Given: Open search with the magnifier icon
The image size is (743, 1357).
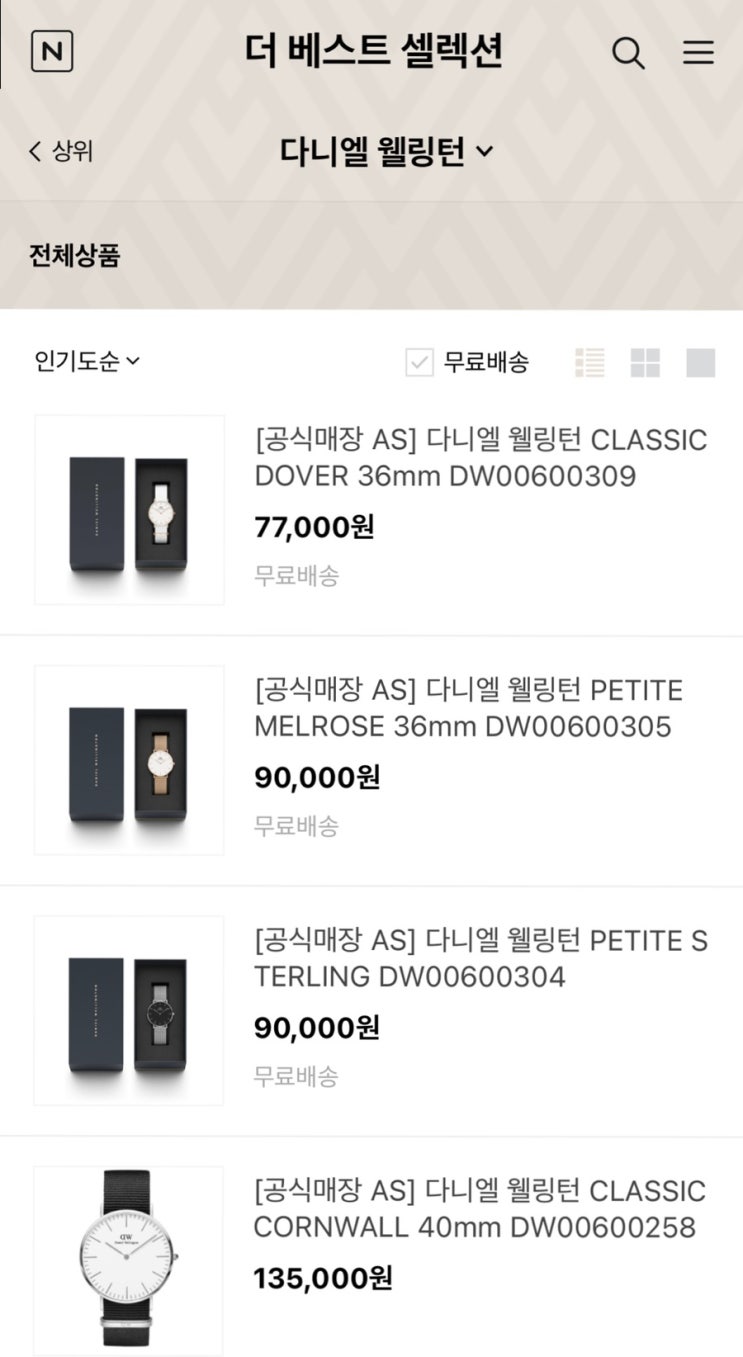Looking at the screenshot, I should coord(628,53).
